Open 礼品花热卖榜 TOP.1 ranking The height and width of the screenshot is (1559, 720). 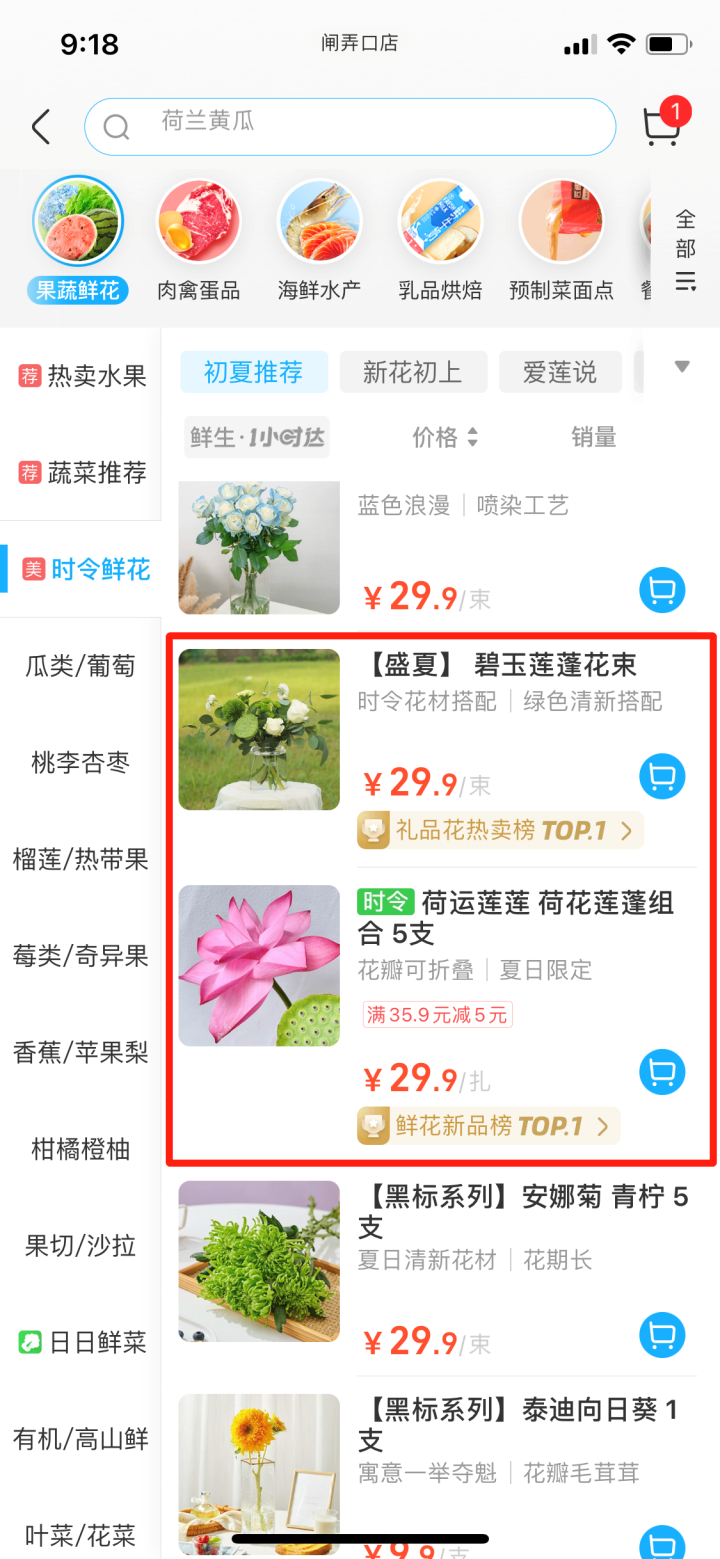point(500,830)
